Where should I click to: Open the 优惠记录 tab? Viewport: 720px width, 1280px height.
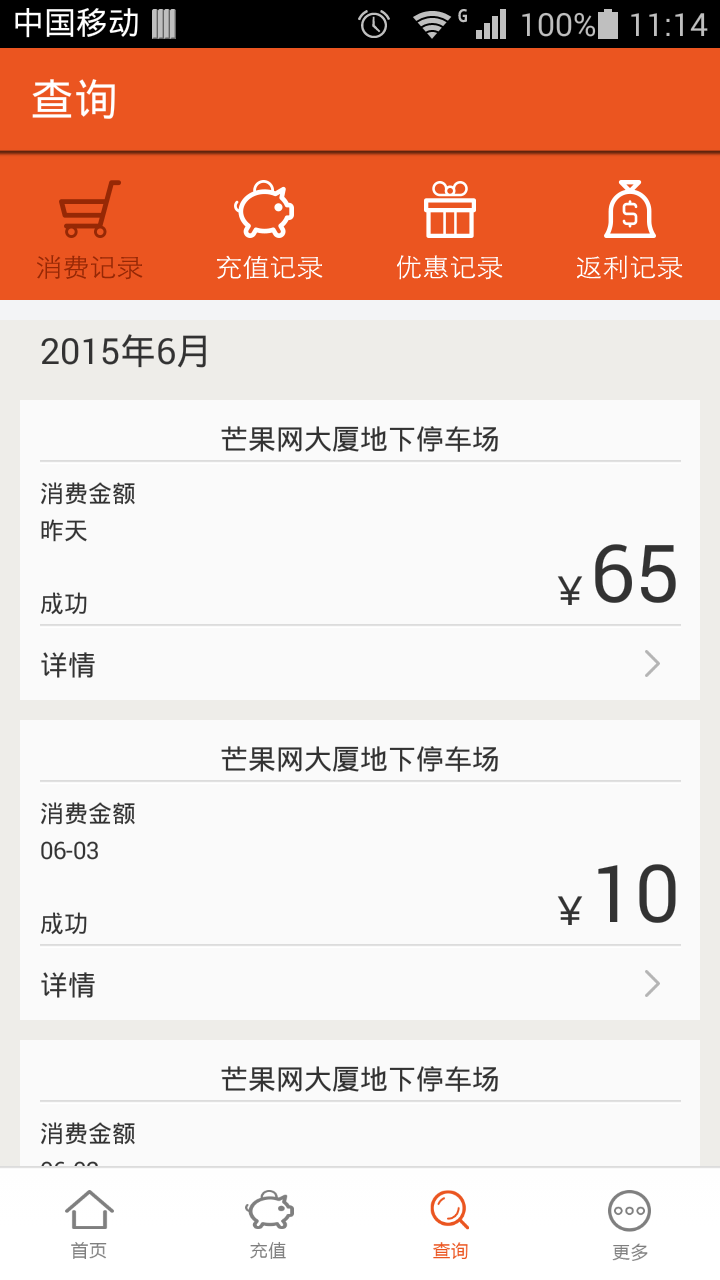tap(450, 228)
